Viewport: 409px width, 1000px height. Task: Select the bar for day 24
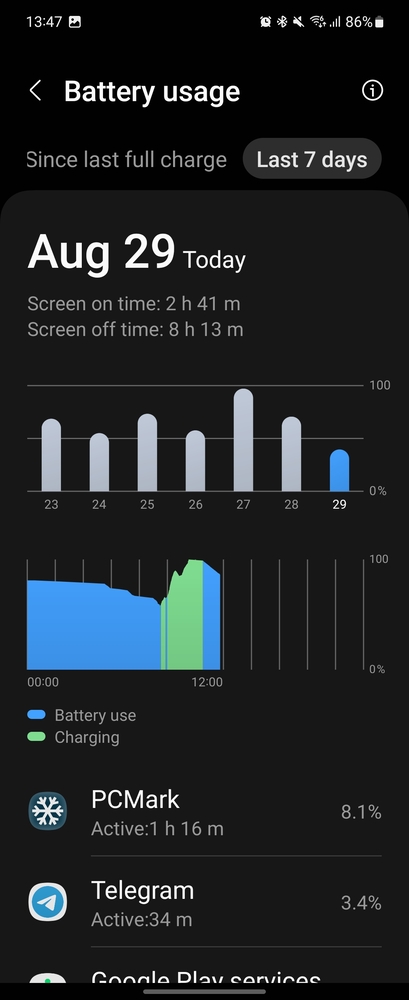coord(99,462)
